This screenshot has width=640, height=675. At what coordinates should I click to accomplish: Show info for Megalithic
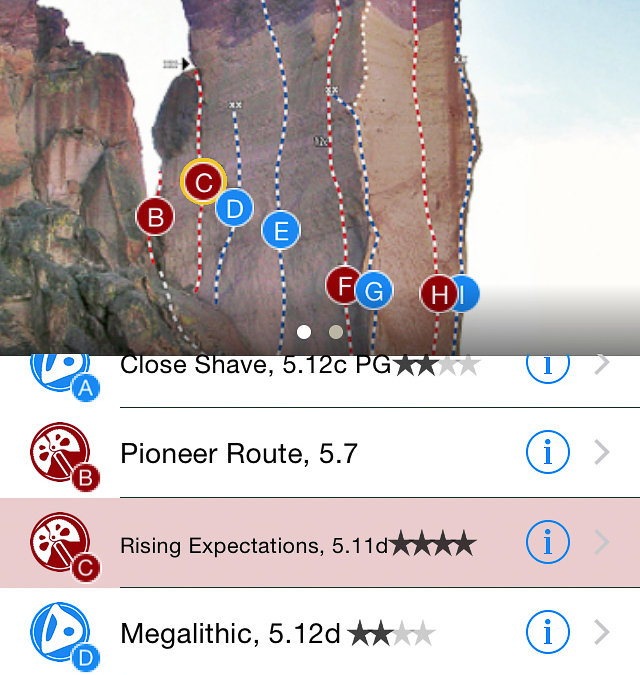(x=547, y=632)
